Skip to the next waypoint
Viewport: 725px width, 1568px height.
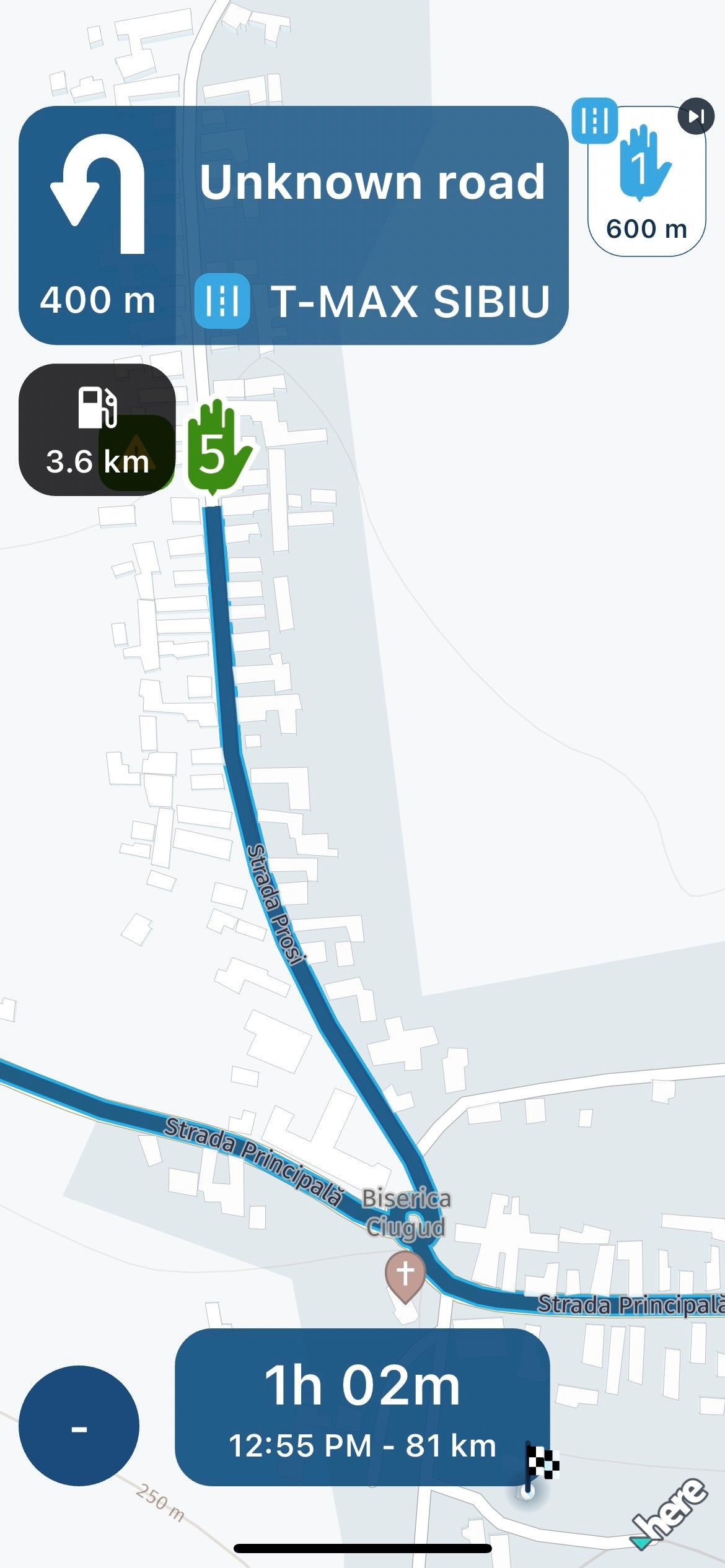[x=696, y=116]
